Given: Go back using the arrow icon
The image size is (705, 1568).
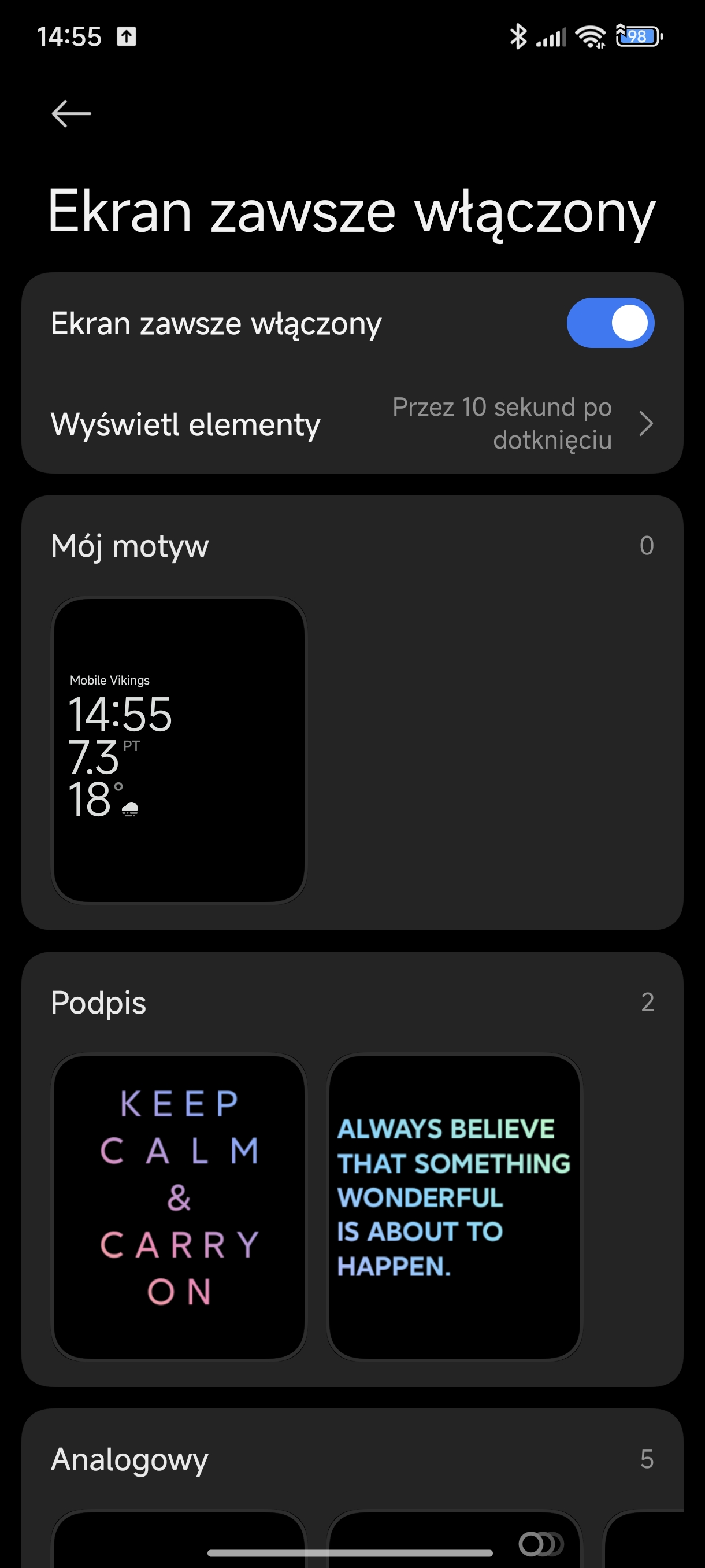Looking at the screenshot, I should tap(71, 114).
